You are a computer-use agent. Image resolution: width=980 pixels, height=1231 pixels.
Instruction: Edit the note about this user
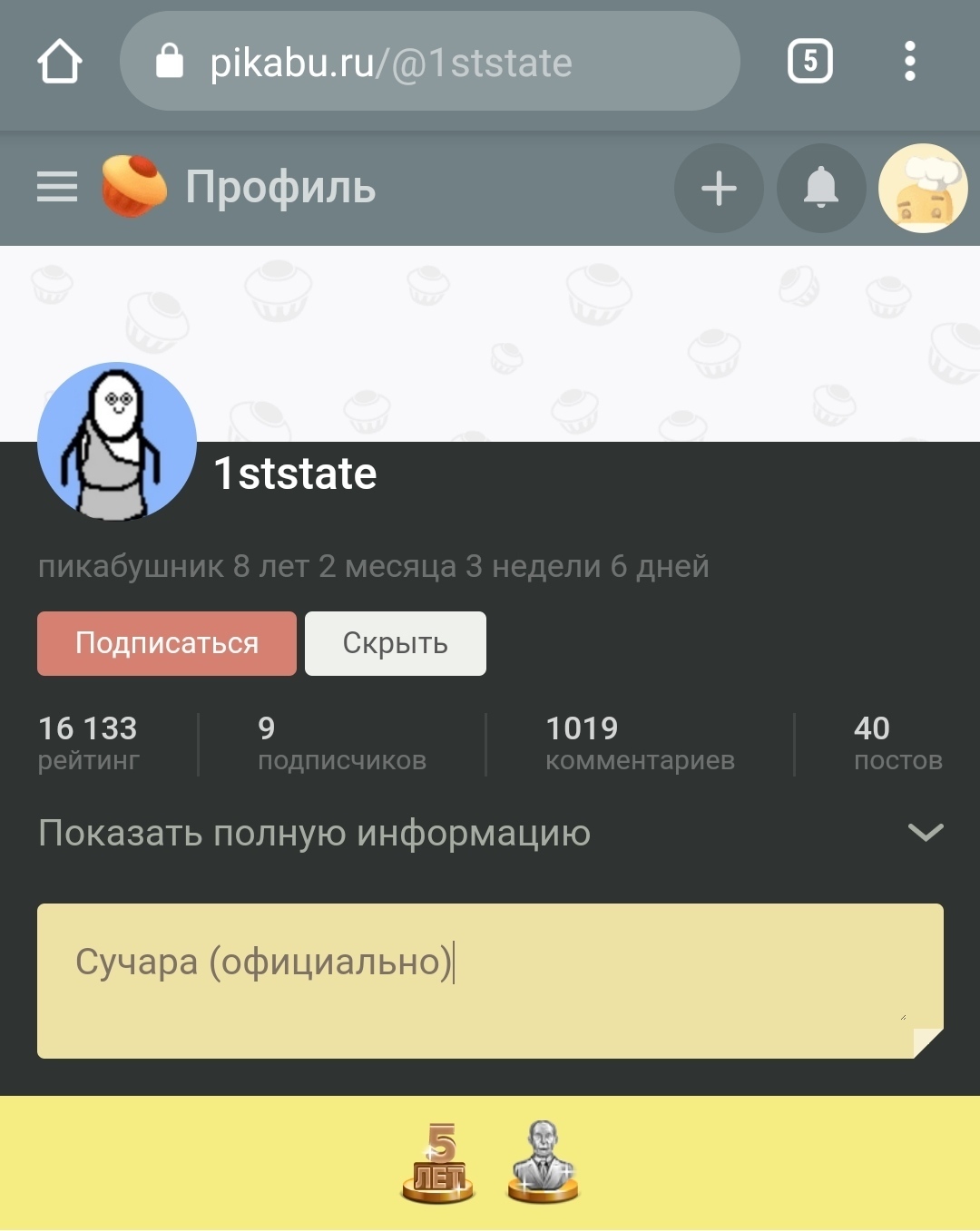[490, 981]
